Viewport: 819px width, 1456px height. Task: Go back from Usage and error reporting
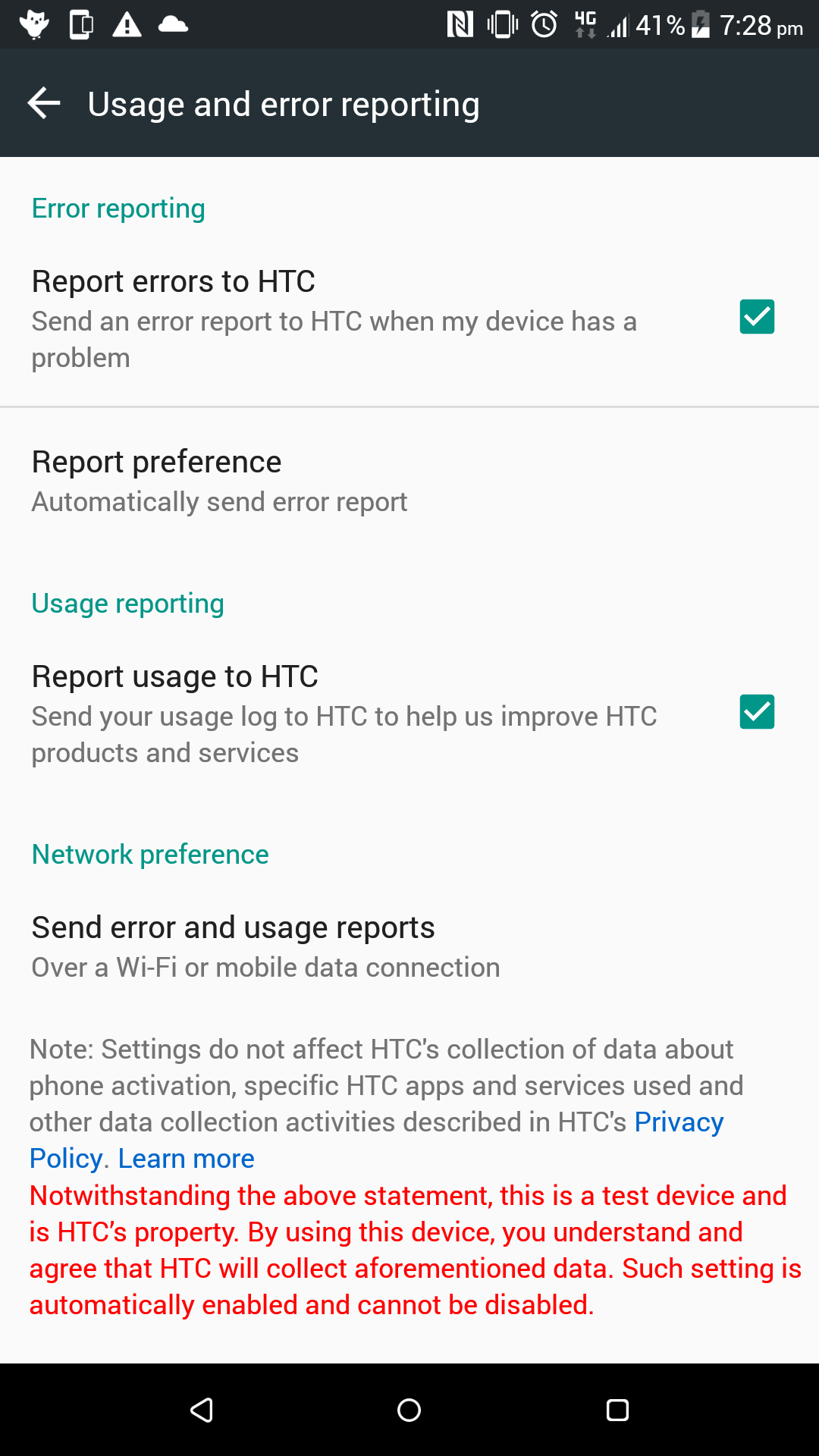point(44,103)
